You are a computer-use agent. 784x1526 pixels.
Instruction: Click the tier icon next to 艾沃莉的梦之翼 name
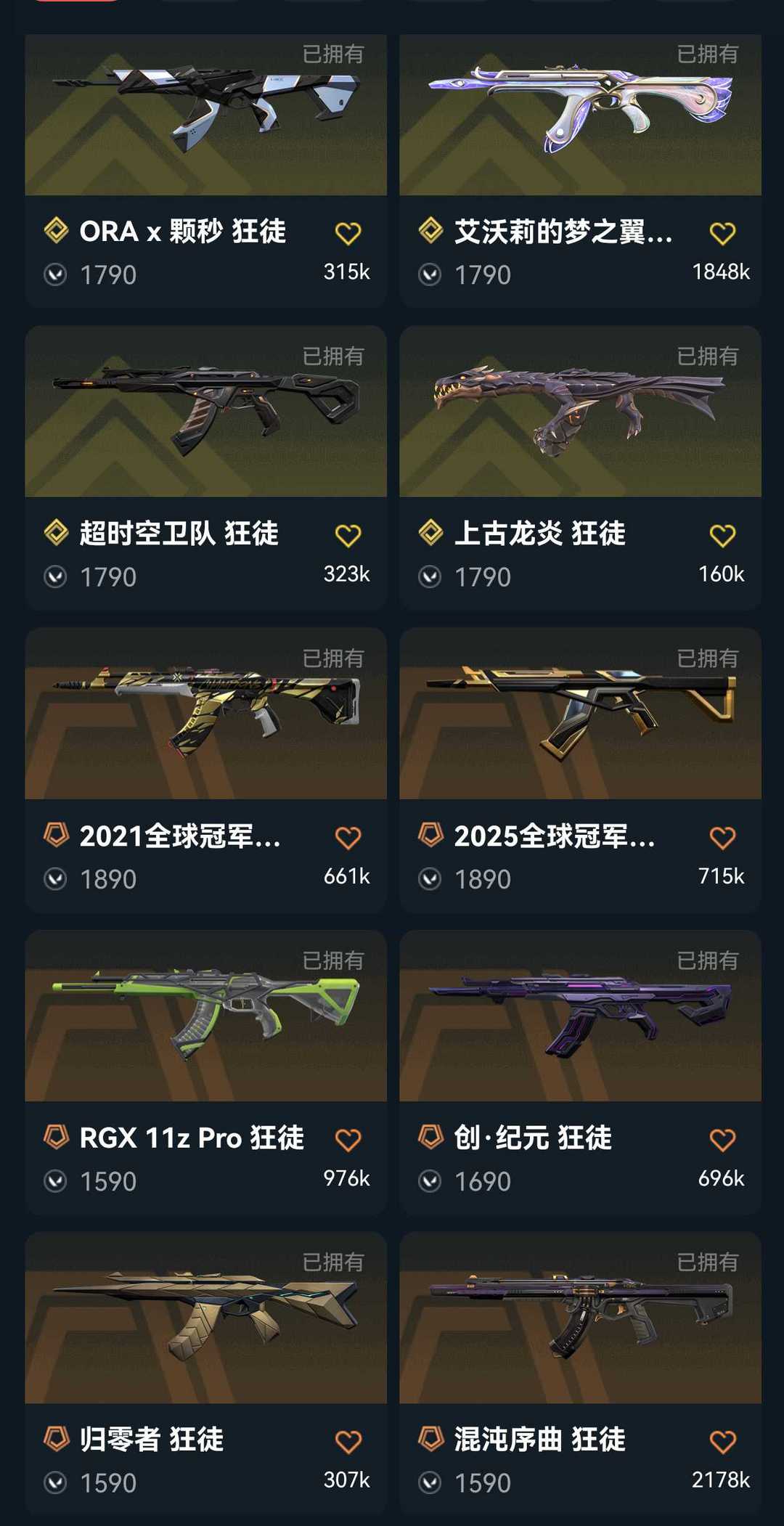[430, 232]
